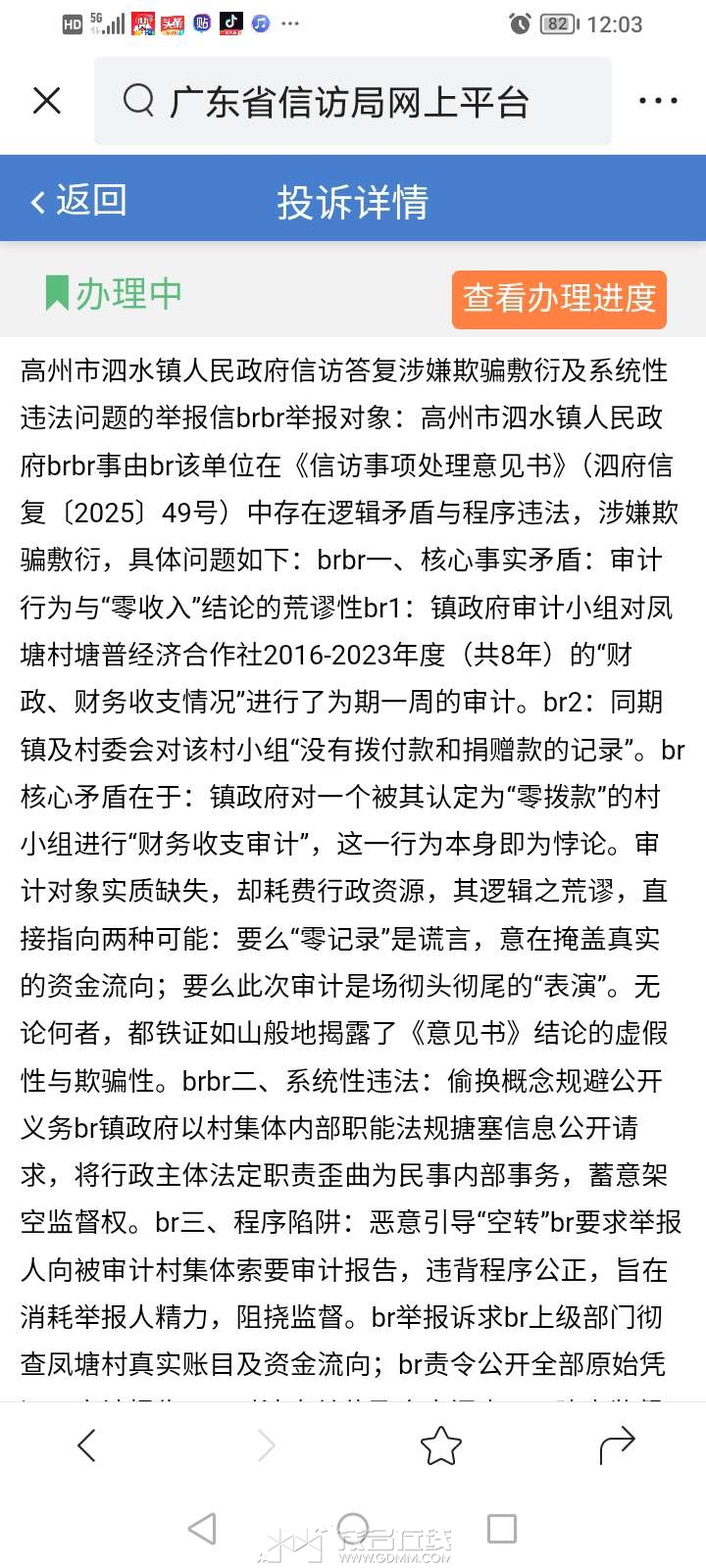This screenshot has height=1568, width=706.
Task: Bookmark this page with star icon
Action: pyautogui.click(x=440, y=1445)
